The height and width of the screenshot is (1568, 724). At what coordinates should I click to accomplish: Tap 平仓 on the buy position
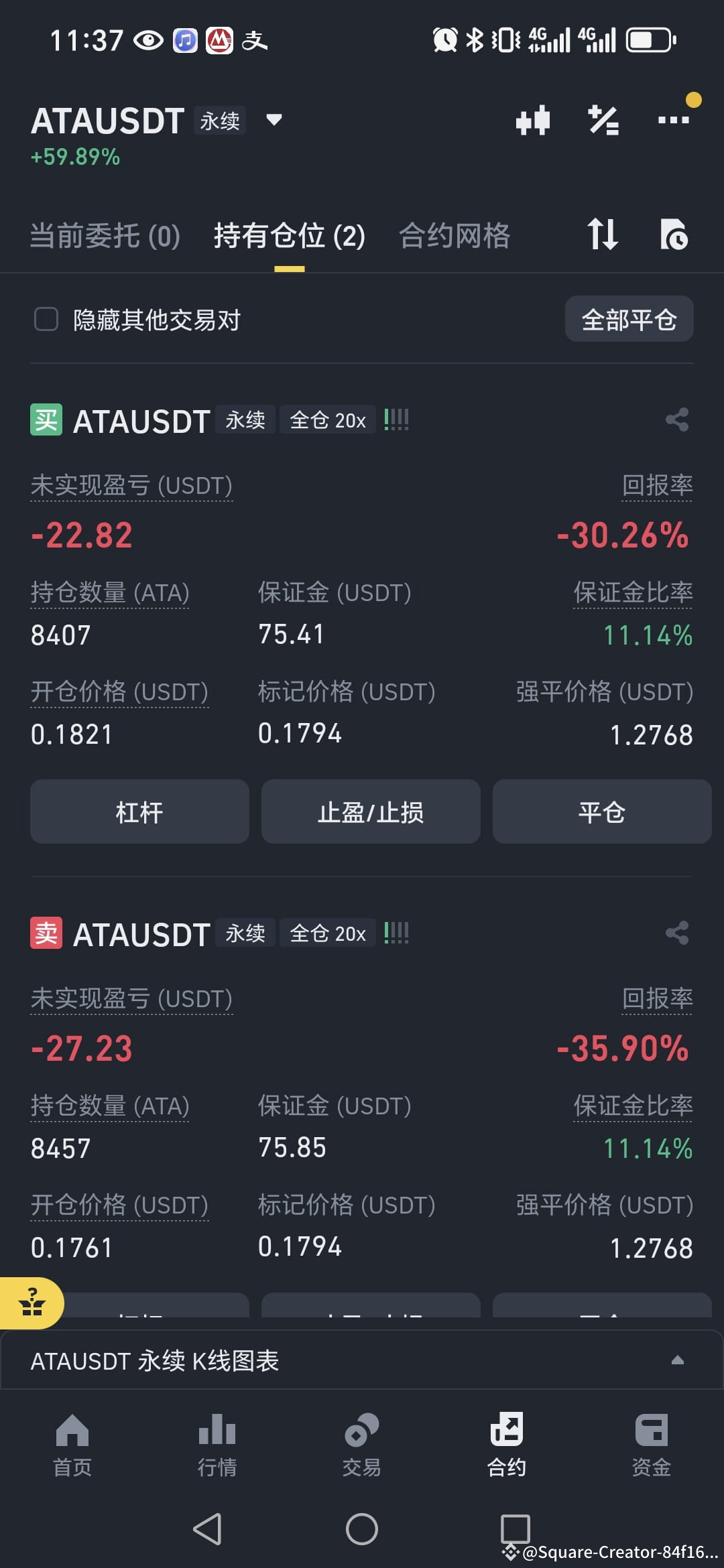[x=601, y=811]
